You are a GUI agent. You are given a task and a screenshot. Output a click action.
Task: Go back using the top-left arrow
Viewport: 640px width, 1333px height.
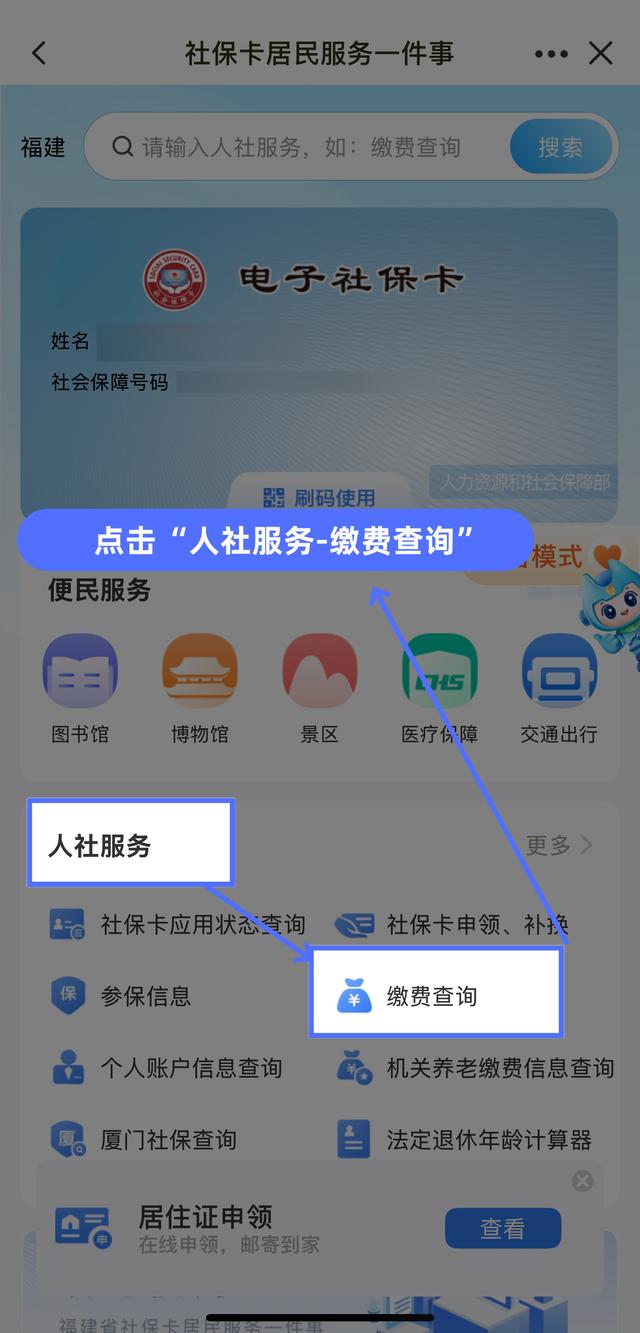(38, 53)
